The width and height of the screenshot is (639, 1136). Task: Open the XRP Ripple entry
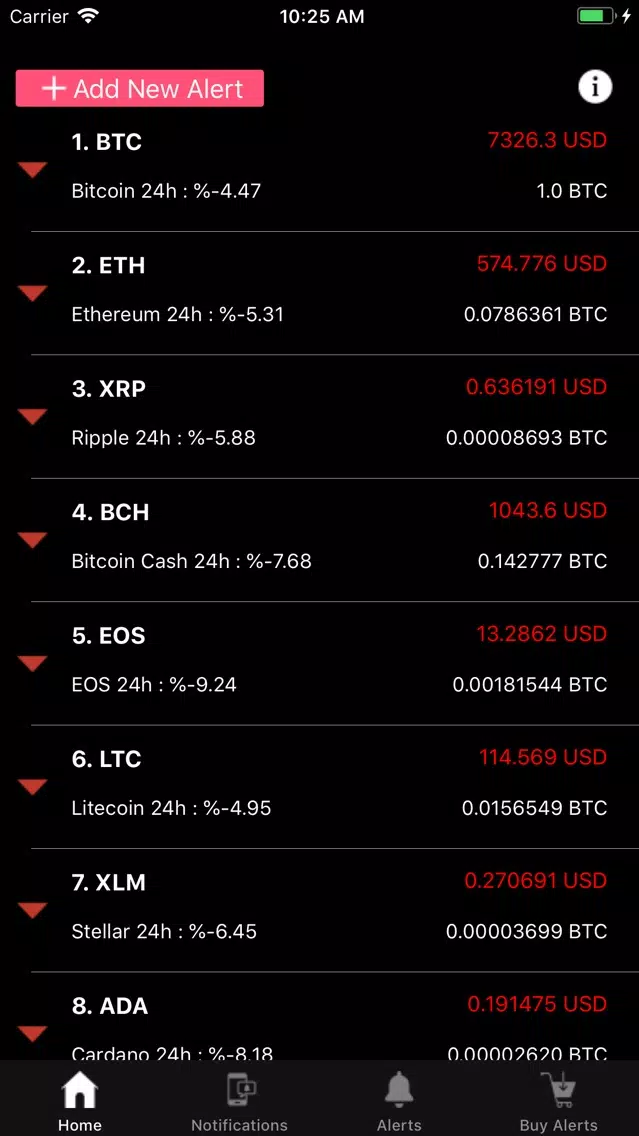pos(320,417)
